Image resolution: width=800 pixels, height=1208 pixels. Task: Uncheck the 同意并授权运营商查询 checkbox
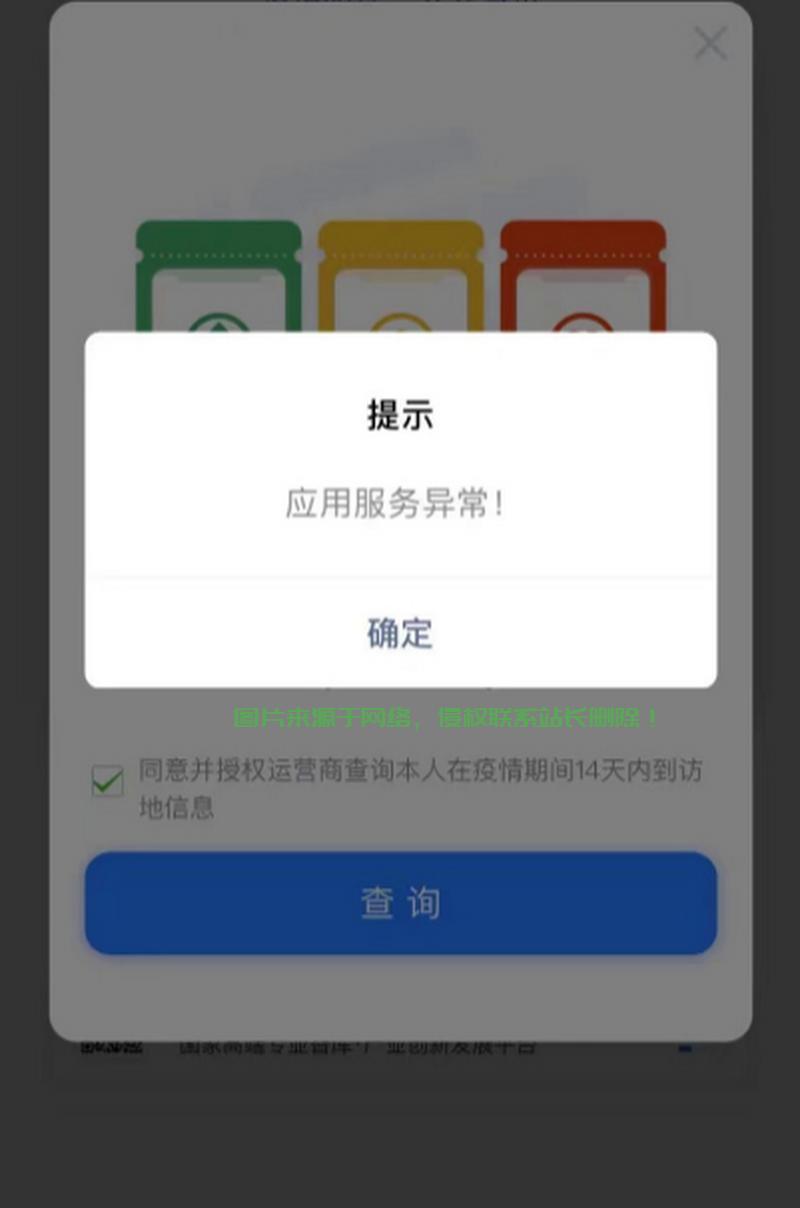click(x=107, y=781)
